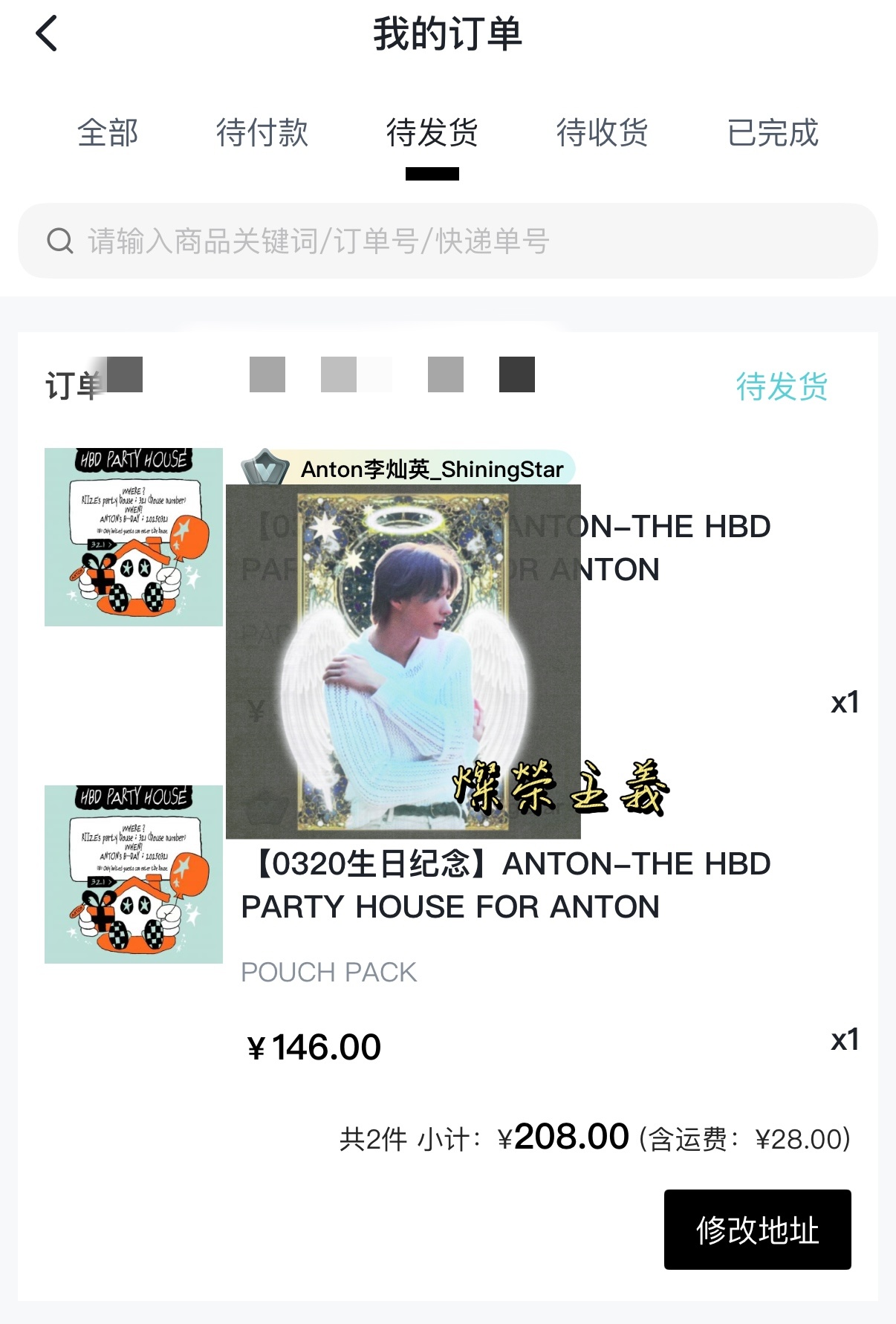
Task: Tap the magnifier icon in search bar
Action: [x=59, y=240]
